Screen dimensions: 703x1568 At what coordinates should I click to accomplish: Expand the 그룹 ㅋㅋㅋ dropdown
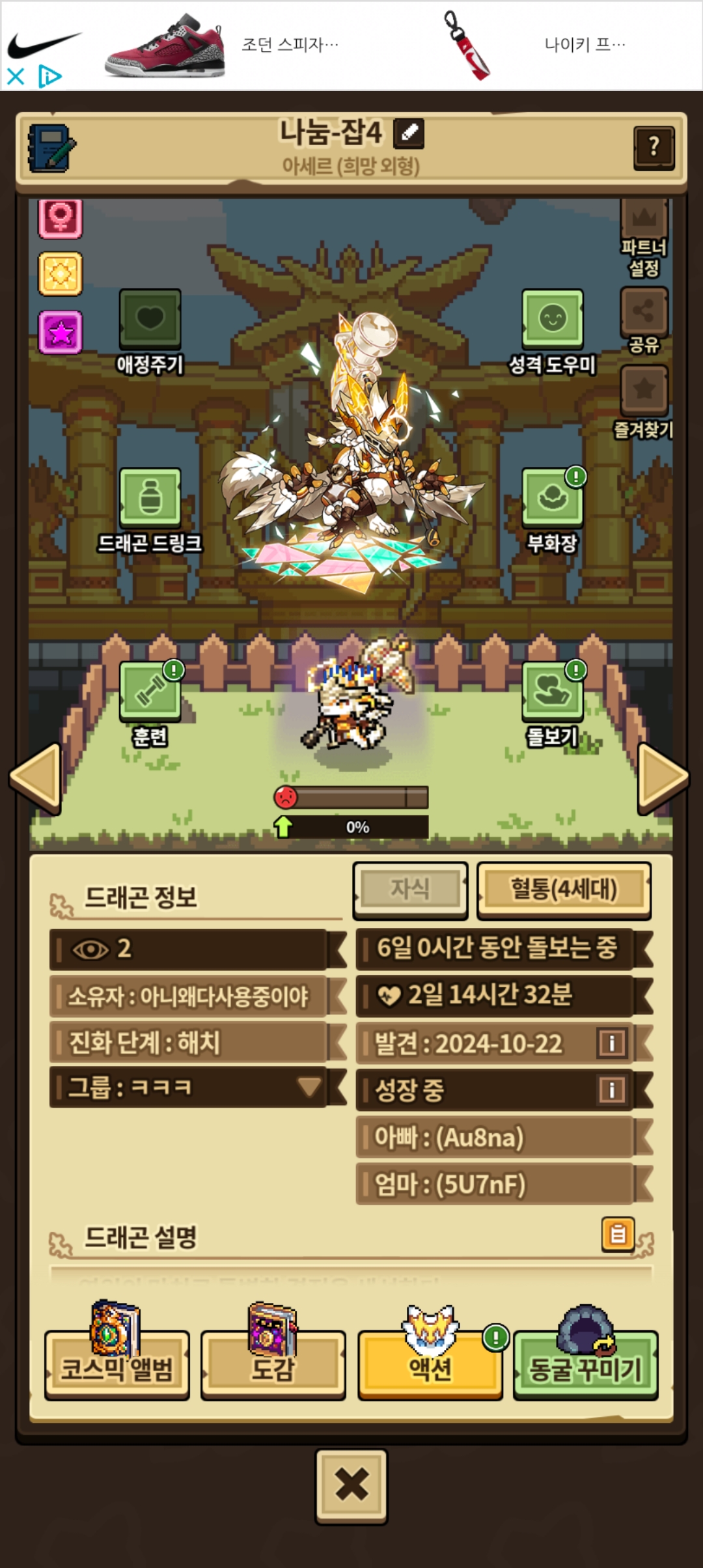[309, 1086]
